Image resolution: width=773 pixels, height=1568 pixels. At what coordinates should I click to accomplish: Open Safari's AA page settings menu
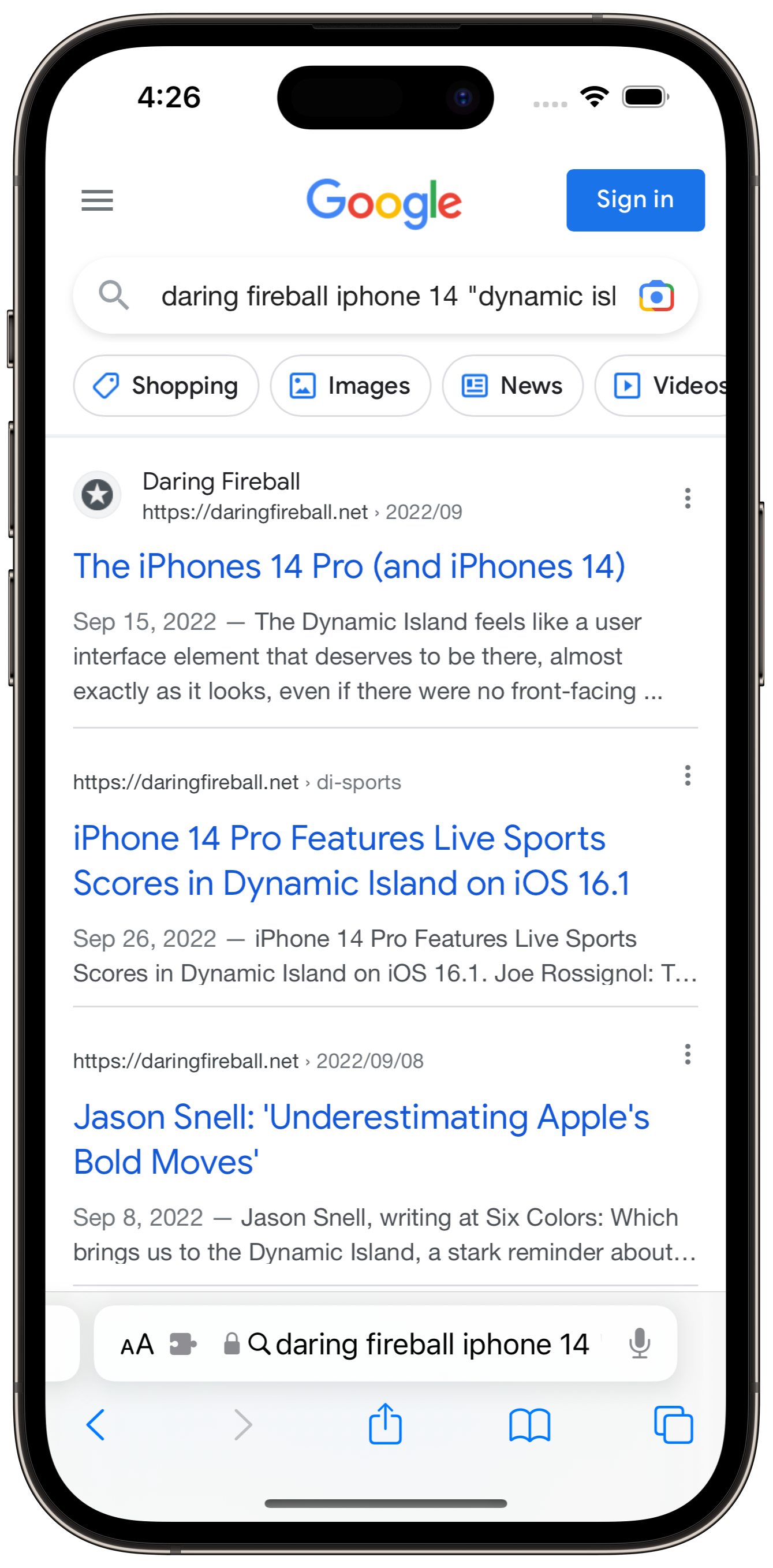pyautogui.click(x=137, y=1344)
